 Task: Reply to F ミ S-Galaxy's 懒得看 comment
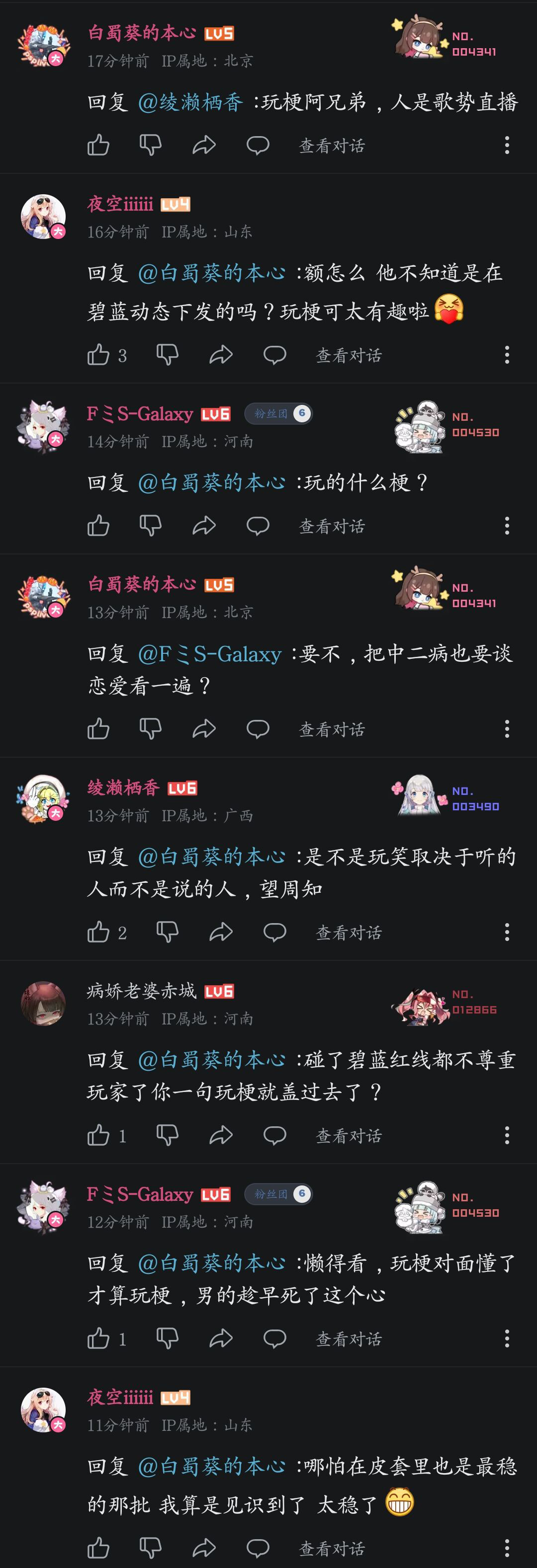pyautogui.click(x=274, y=1338)
